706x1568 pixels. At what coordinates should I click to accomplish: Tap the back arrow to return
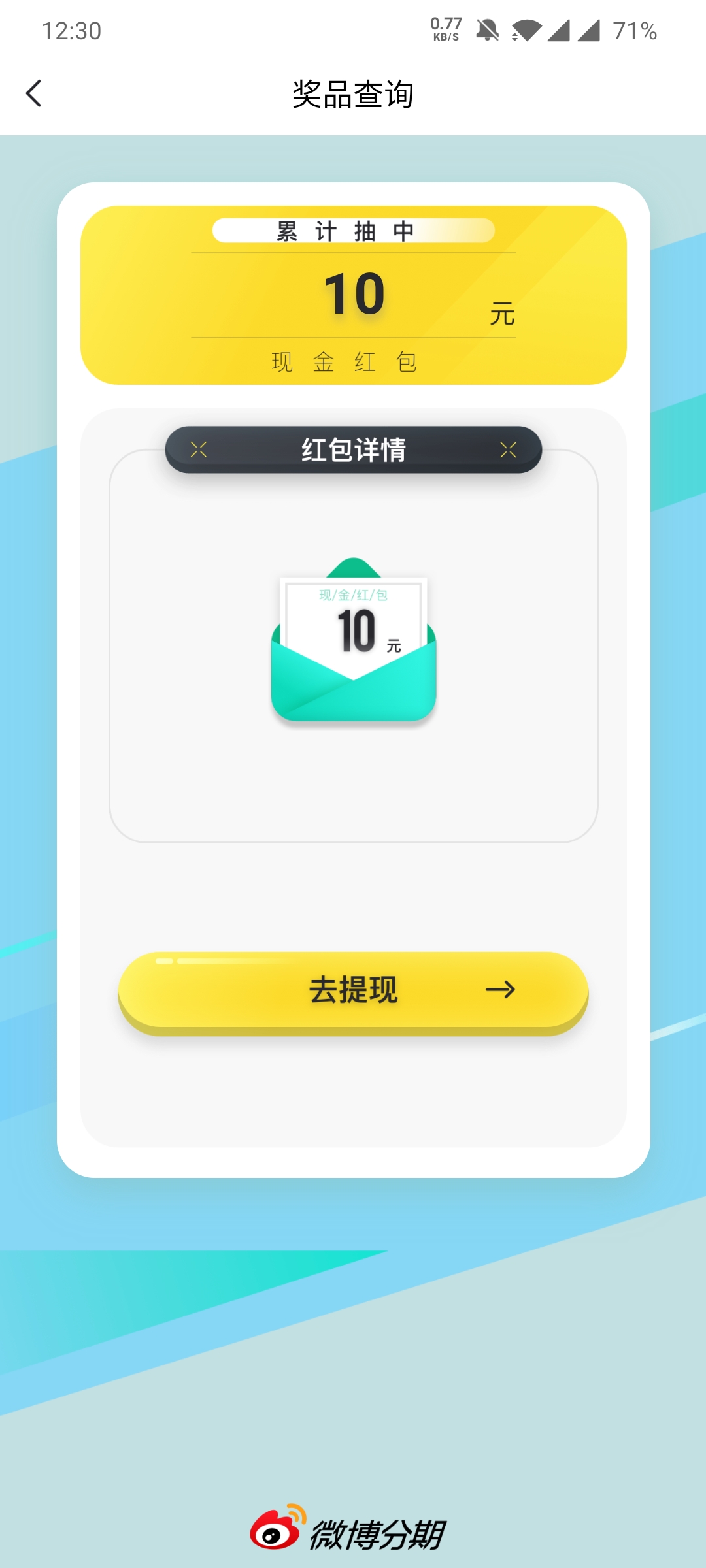point(34,93)
